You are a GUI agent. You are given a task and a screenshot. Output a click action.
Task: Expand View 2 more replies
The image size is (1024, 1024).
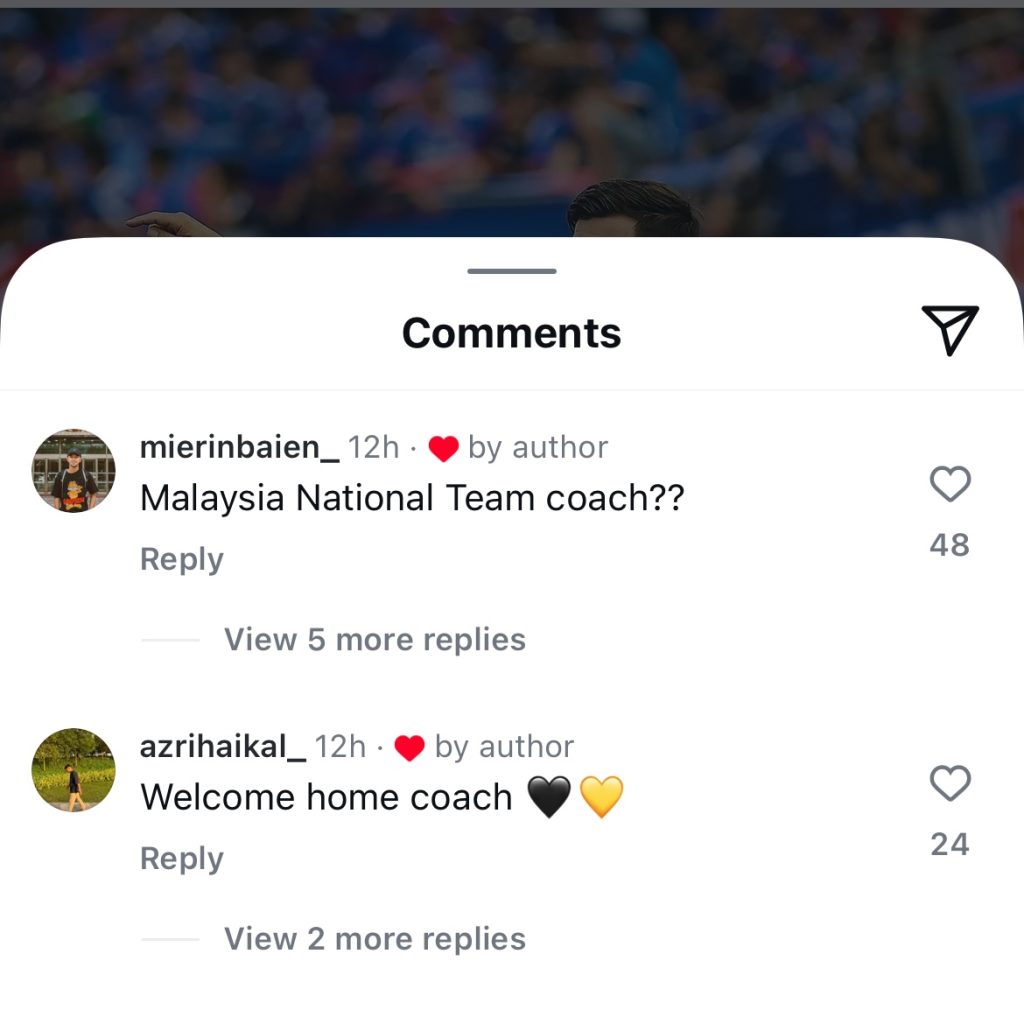click(374, 939)
